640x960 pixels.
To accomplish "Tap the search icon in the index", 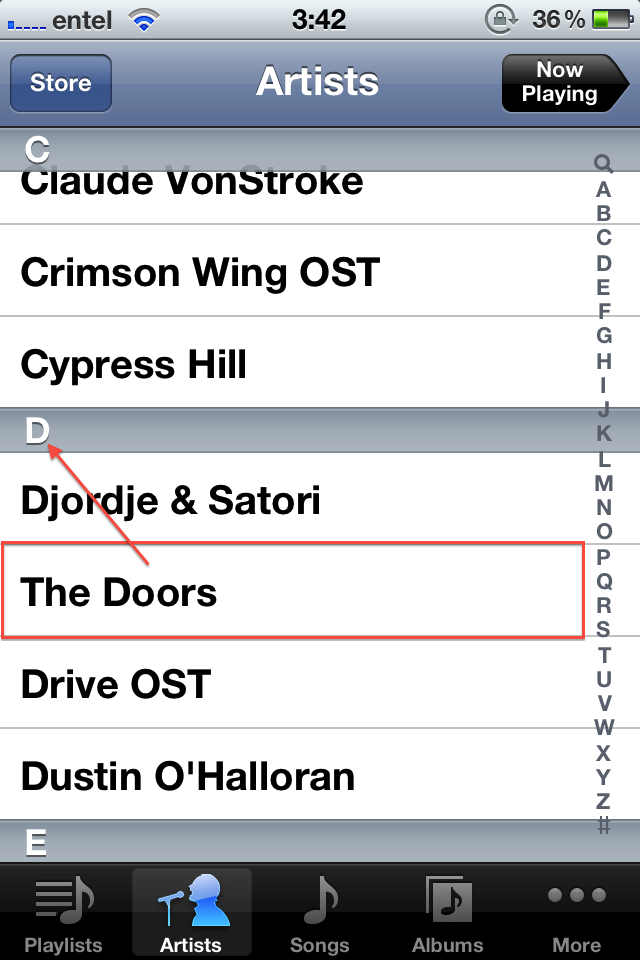I will [x=603, y=164].
